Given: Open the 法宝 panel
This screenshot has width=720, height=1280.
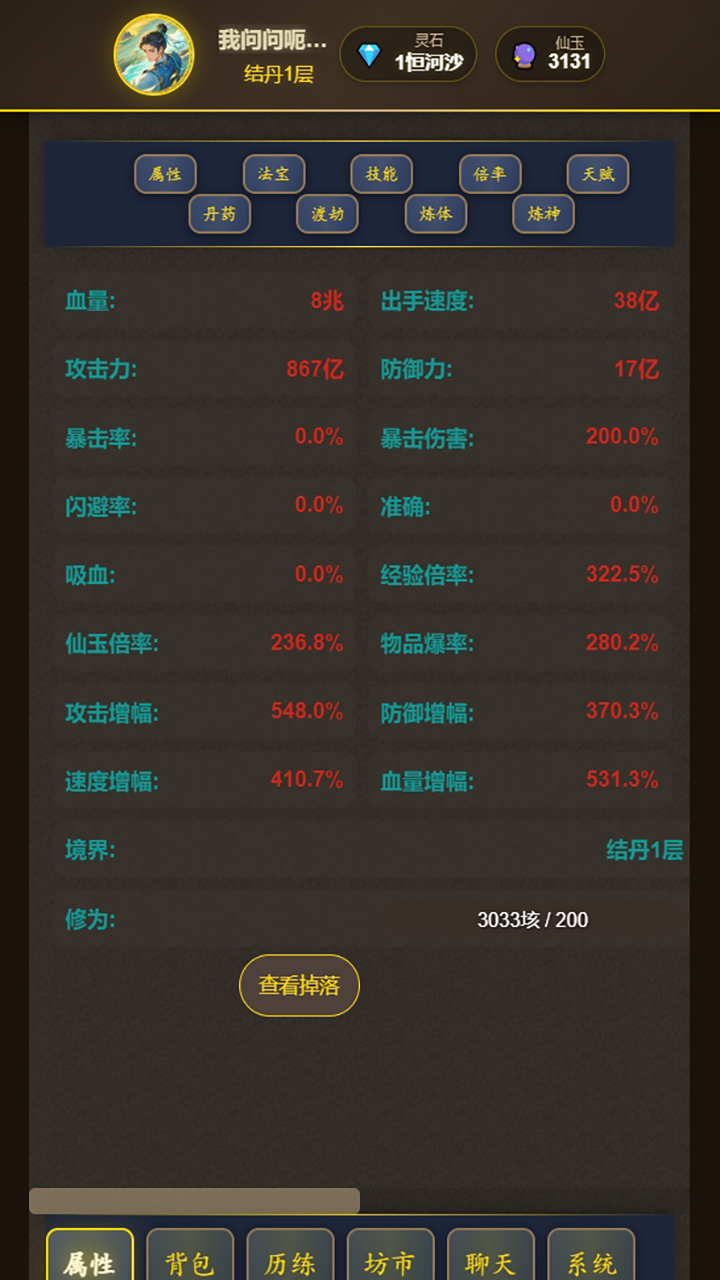Looking at the screenshot, I should coord(273,174).
